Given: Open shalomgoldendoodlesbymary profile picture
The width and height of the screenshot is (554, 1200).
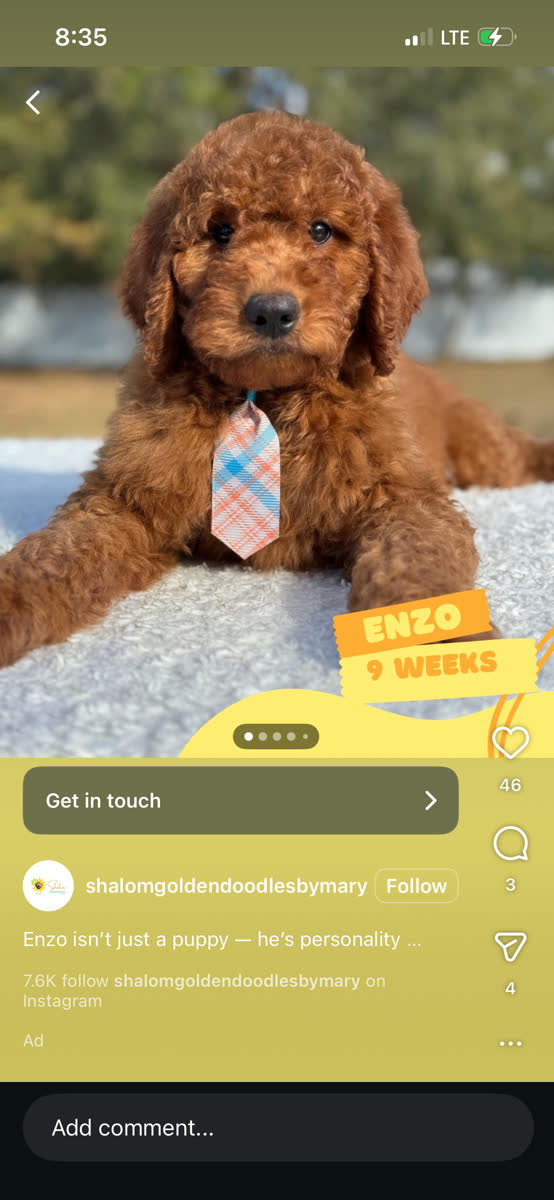Looking at the screenshot, I should tap(48, 886).
